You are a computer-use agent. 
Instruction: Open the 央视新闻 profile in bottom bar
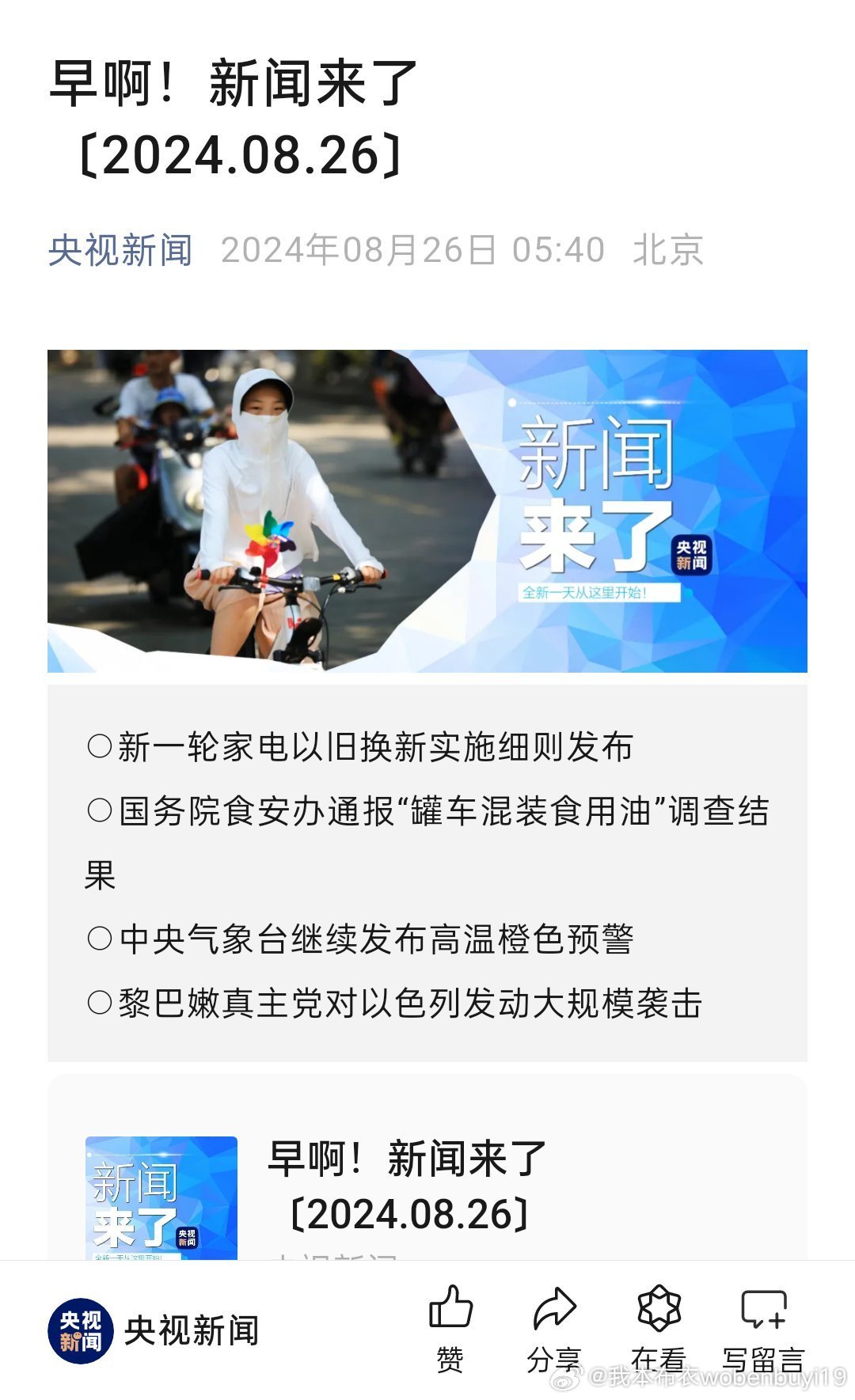coord(154,1330)
